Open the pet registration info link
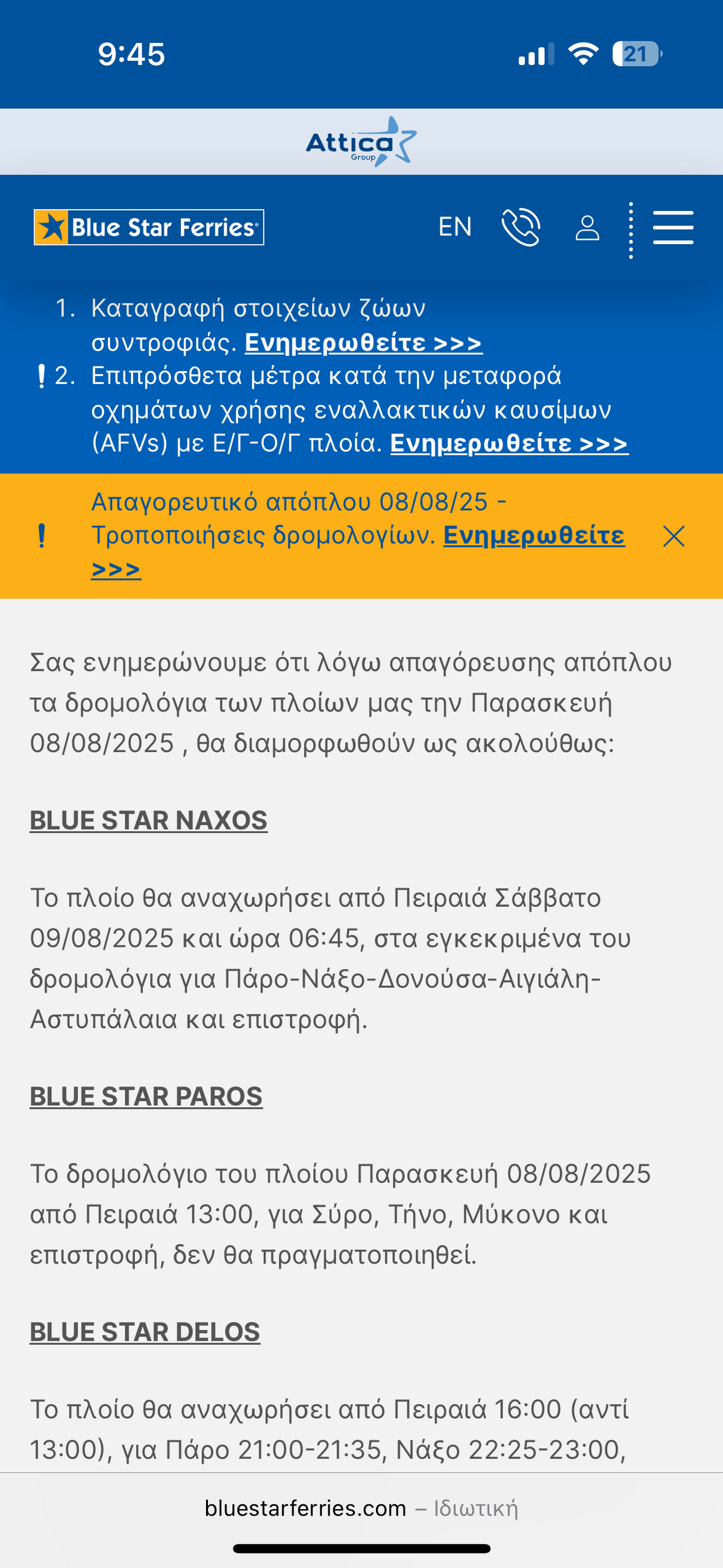Screen dimensions: 723x1568 (363, 343)
